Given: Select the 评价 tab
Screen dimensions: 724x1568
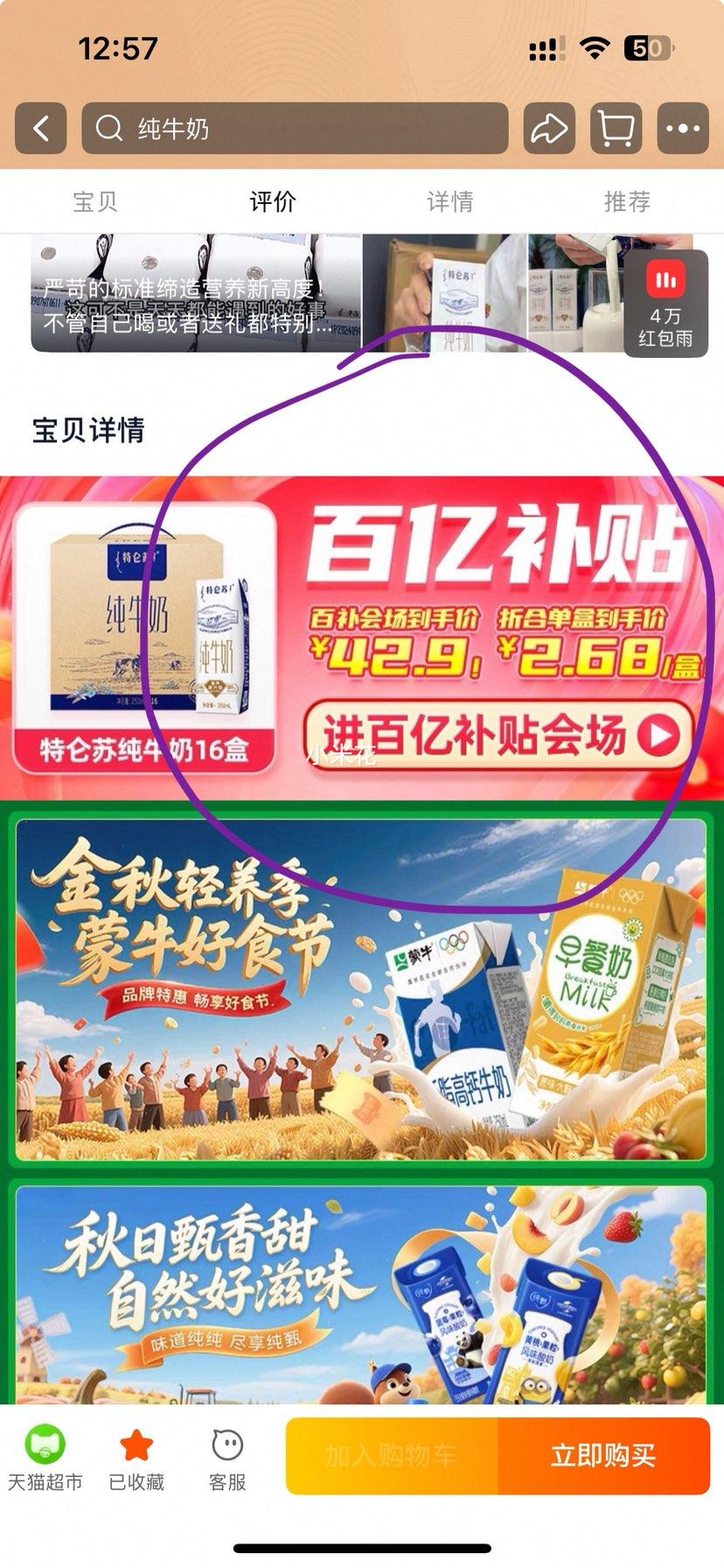Looking at the screenshot, I should [x=273, y=202].
